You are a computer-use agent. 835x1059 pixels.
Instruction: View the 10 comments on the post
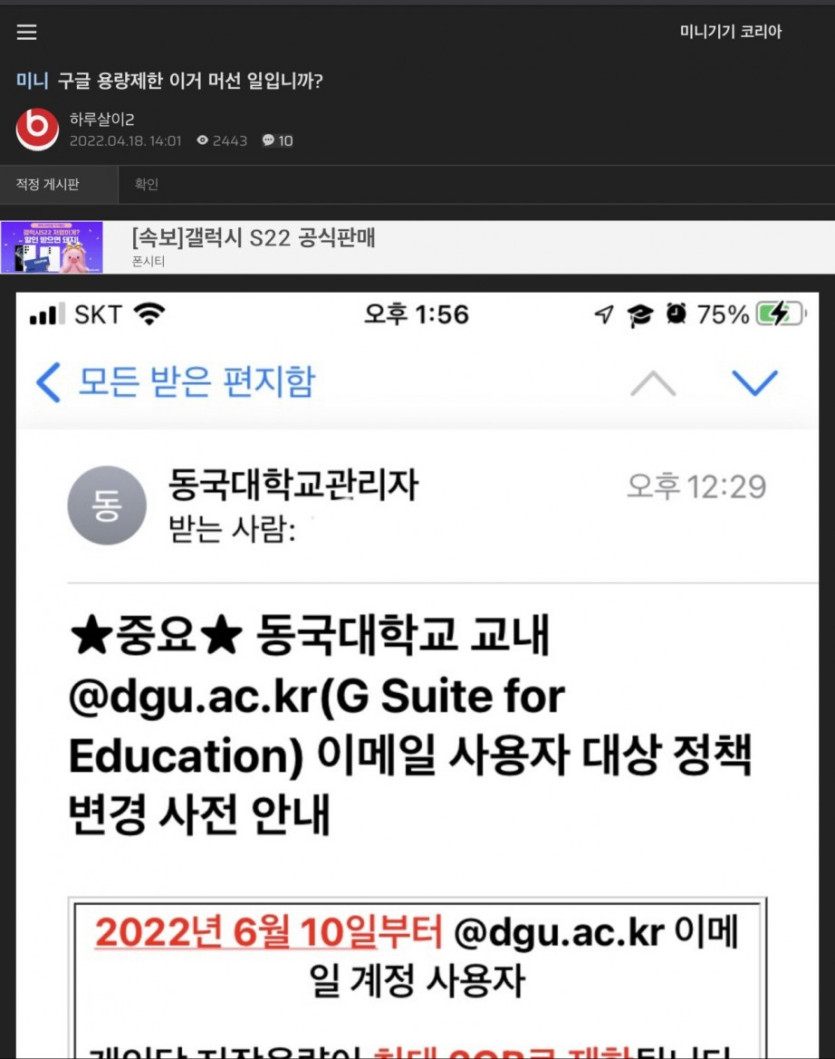click(x=278, y=141)
